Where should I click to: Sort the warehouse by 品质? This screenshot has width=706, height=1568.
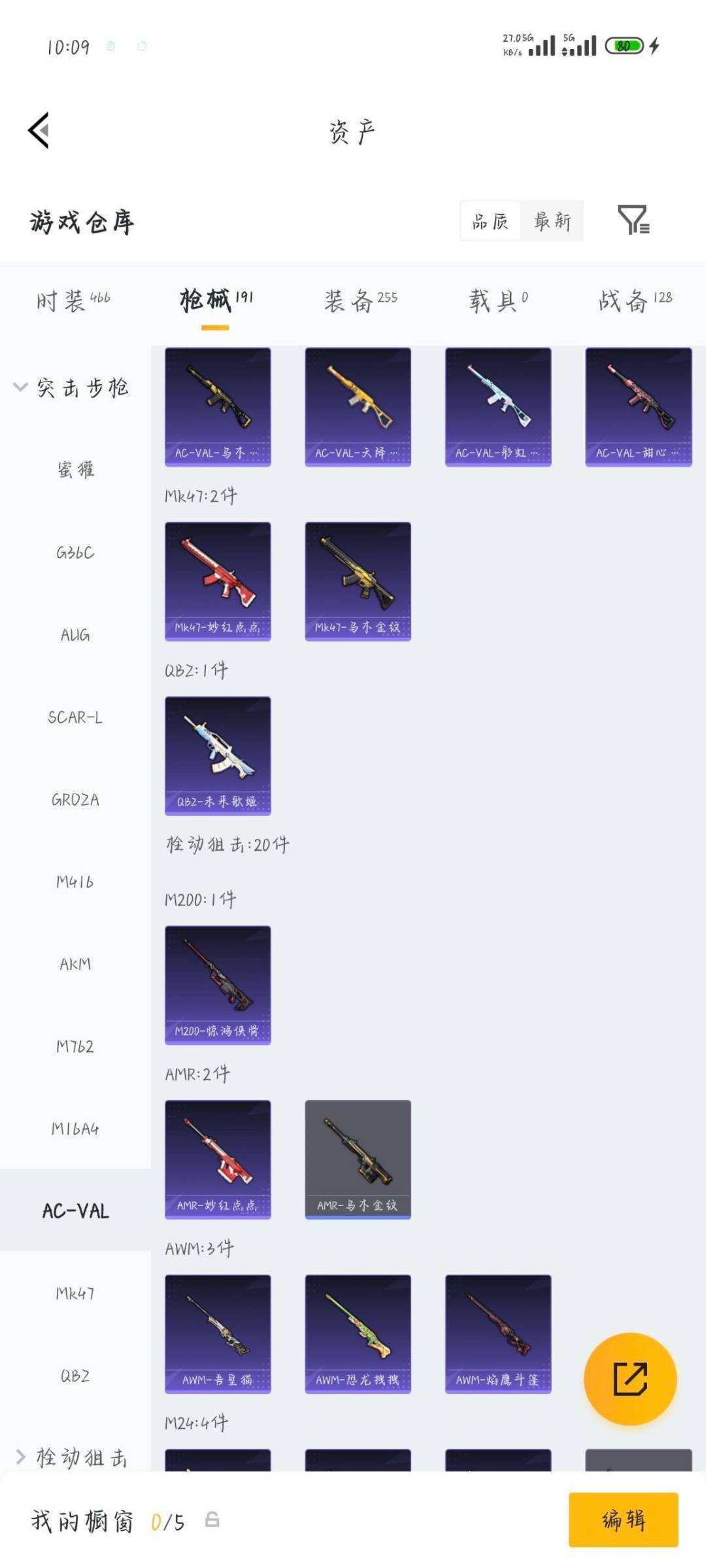(x=490, y=221)
